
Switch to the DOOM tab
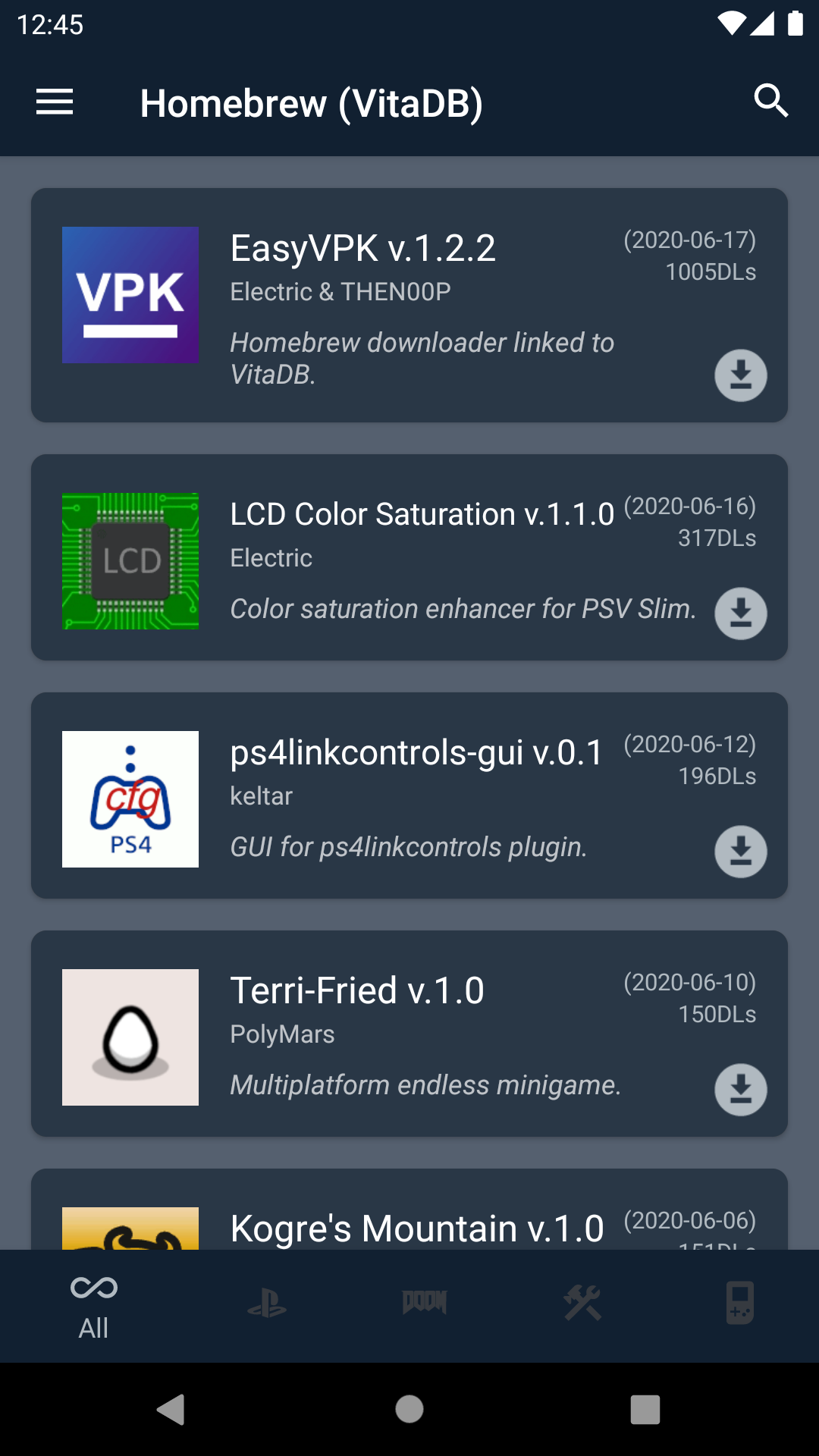point(425,1303)
